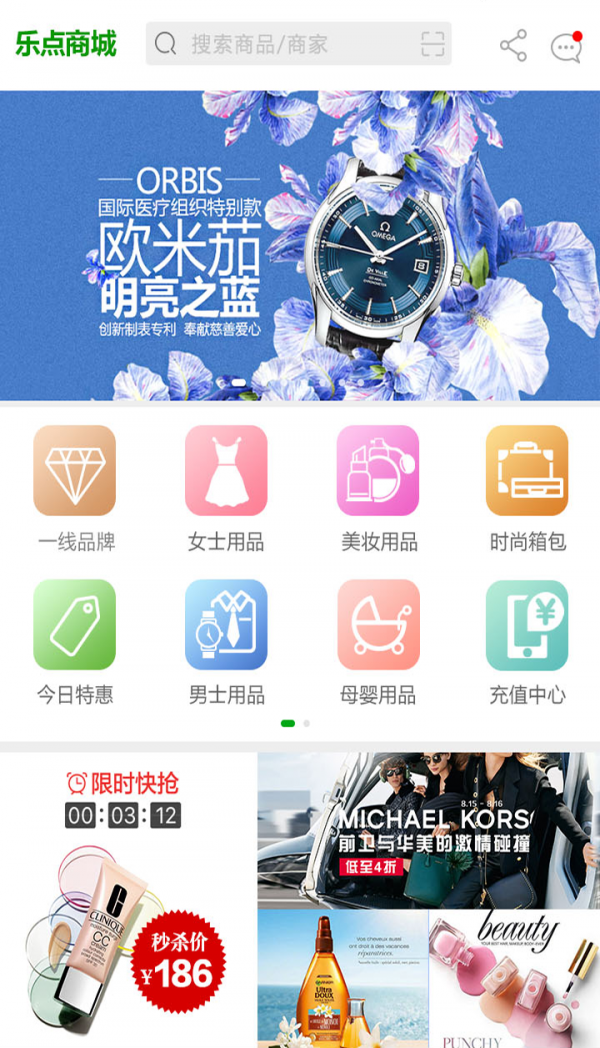The image size is (600, 1048).
Task: Open the 限时快抢 Clinique flash sale
Action: (128, 900)
